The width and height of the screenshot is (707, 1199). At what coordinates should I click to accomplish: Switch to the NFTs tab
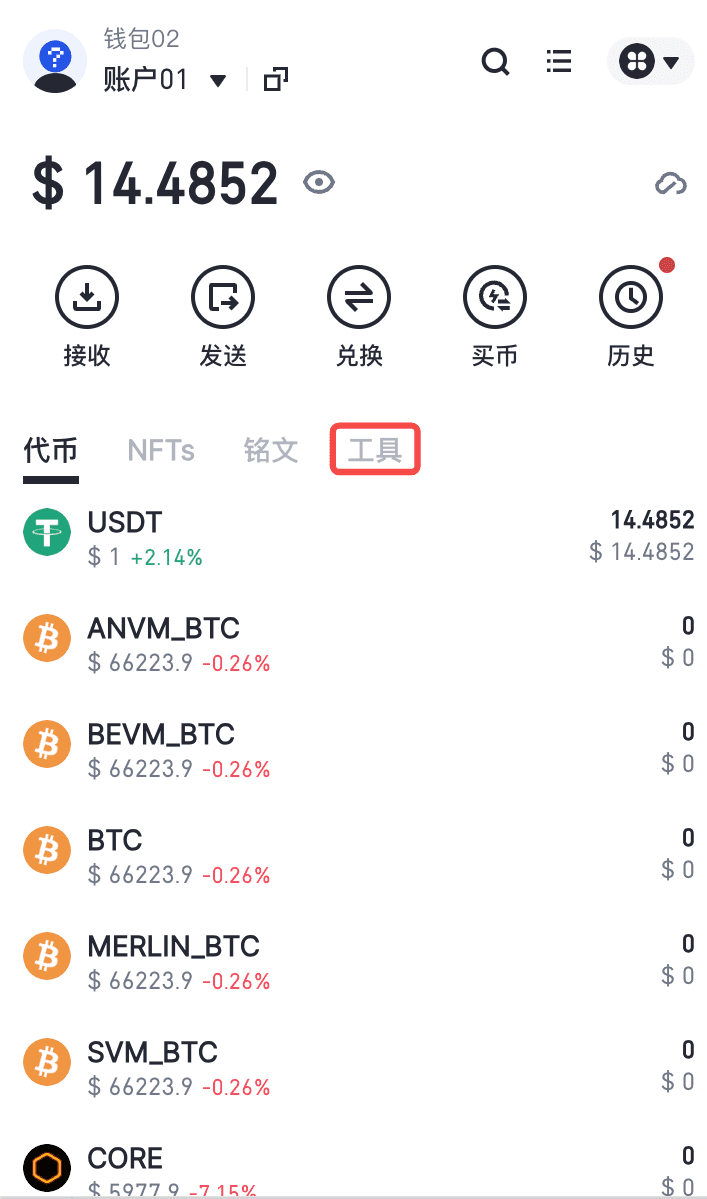pyautogui.click(x=161, y=450)
